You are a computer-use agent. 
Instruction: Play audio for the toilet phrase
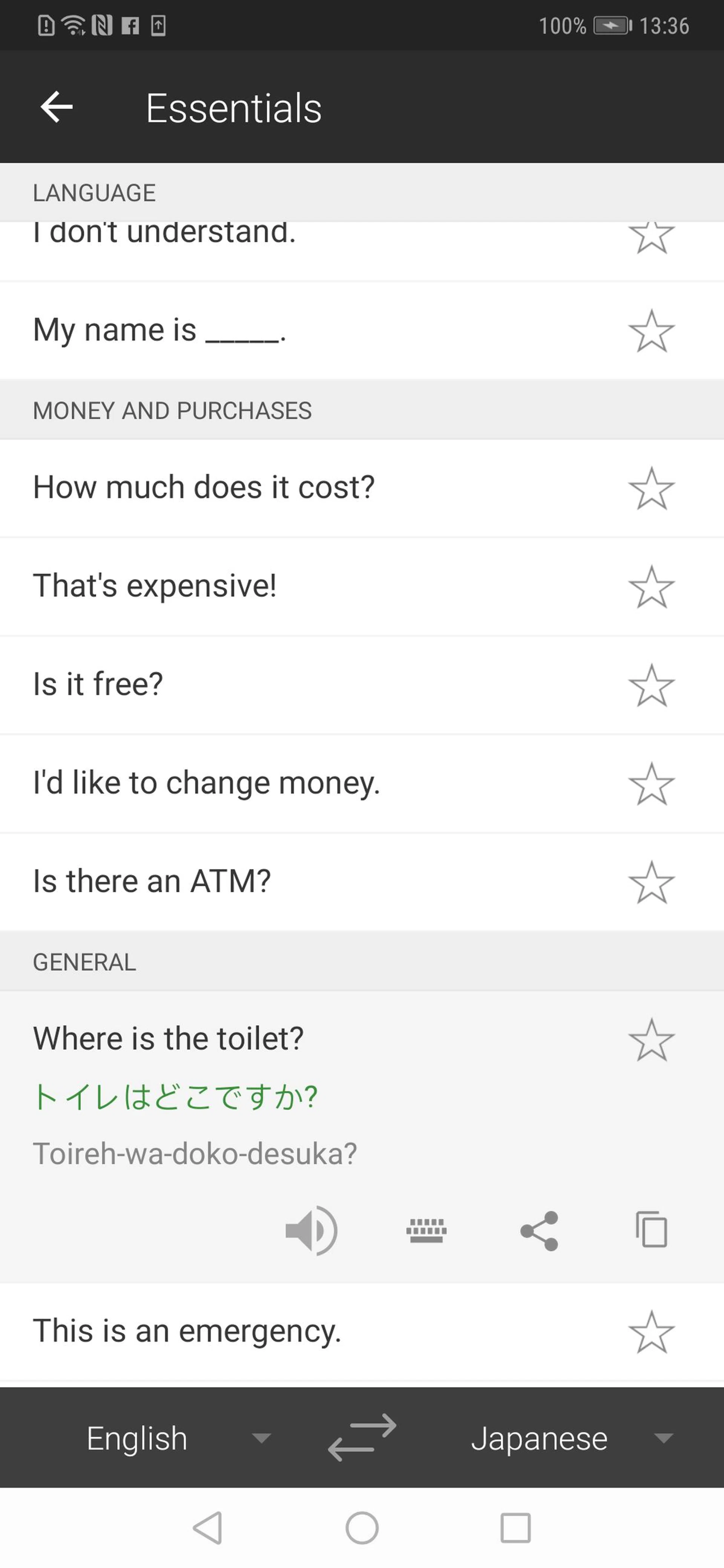coord(311,1230)
